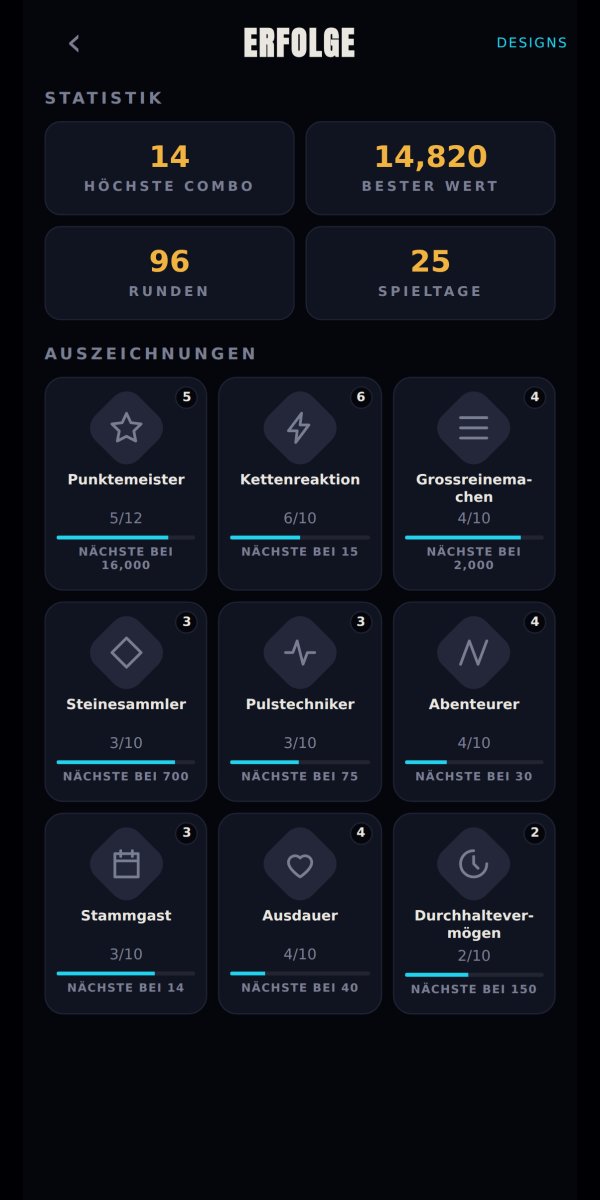Go back with the arrow icon

[x=74, y=43]
